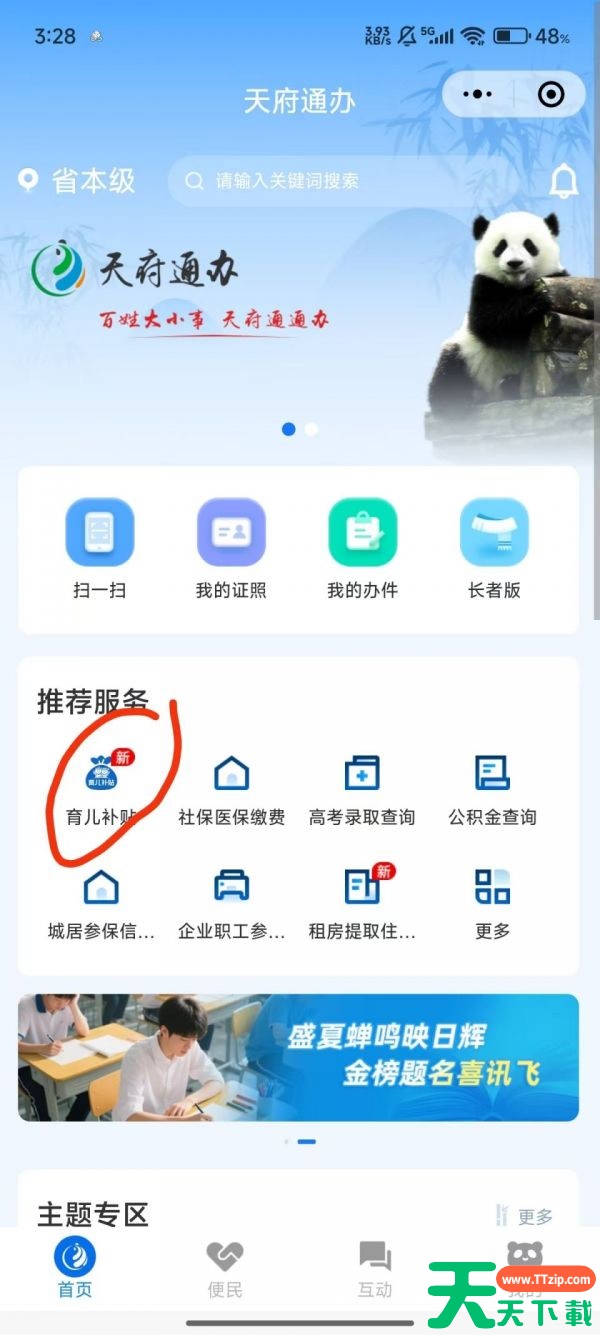Launch 扫一扫 scanner
Image resolution: width=600 pixels, height=1335 pixels.
click(x=100, y=550)
